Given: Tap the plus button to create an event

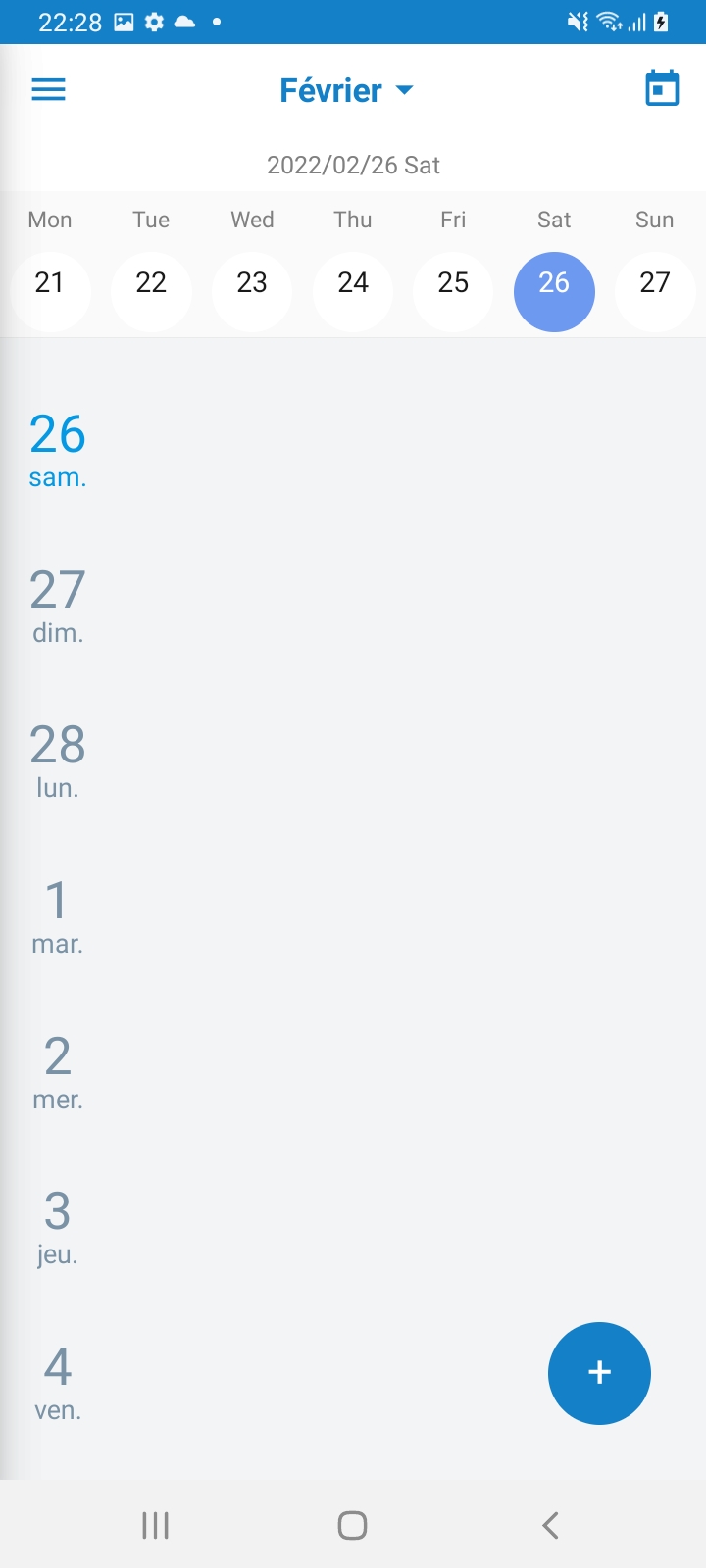Looking at the screenshot, I should 599,1373.
